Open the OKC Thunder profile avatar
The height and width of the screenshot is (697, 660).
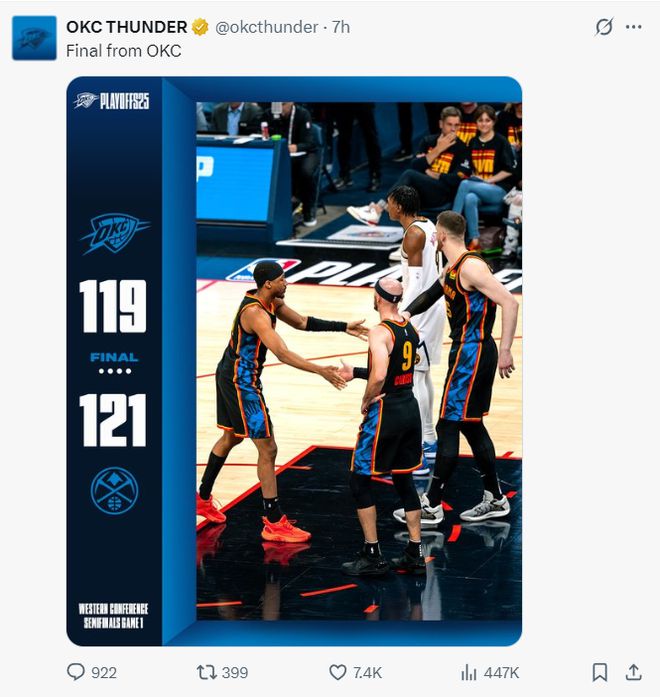[x=34, y=38]
